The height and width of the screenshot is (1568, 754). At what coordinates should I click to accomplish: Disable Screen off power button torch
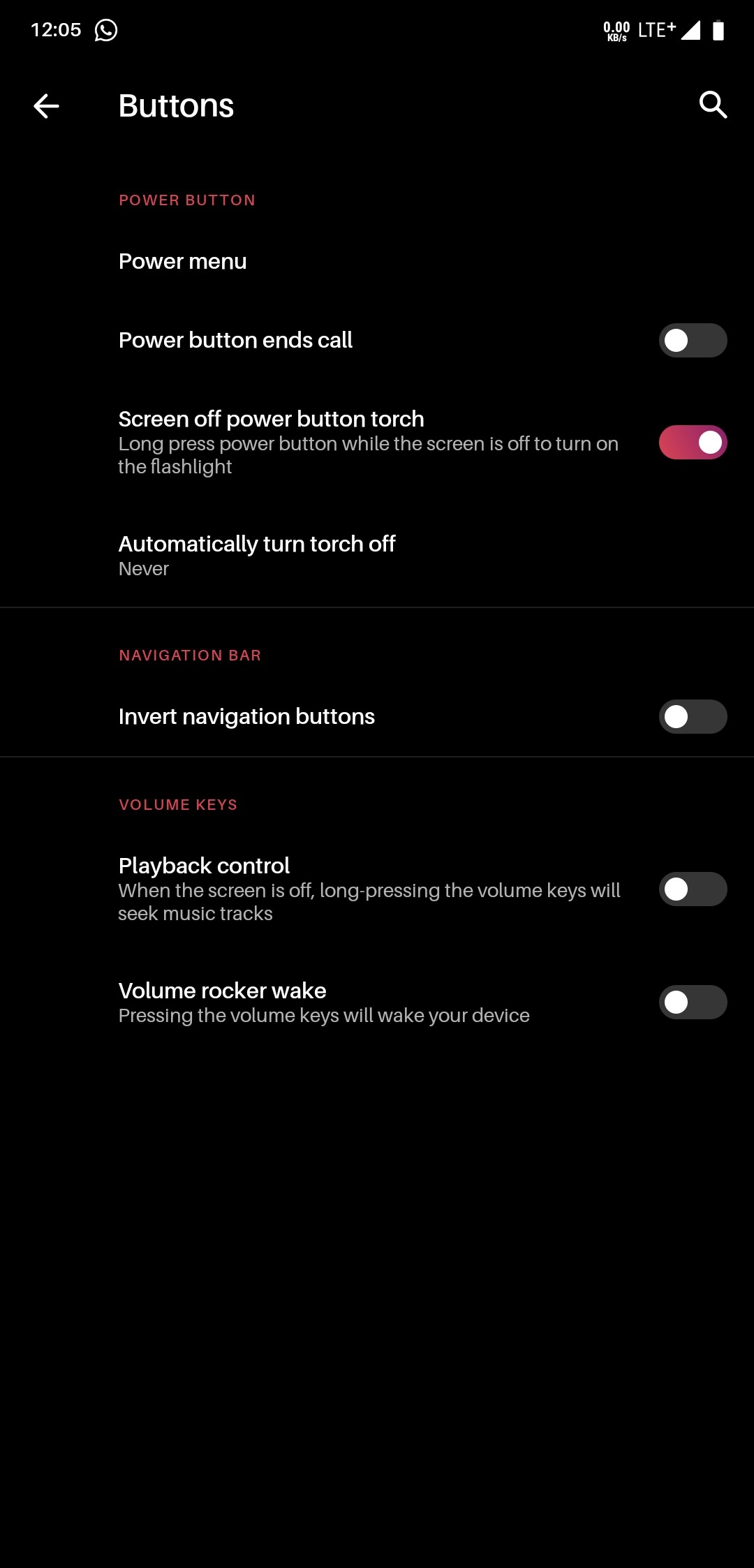[x=693, y=443]
